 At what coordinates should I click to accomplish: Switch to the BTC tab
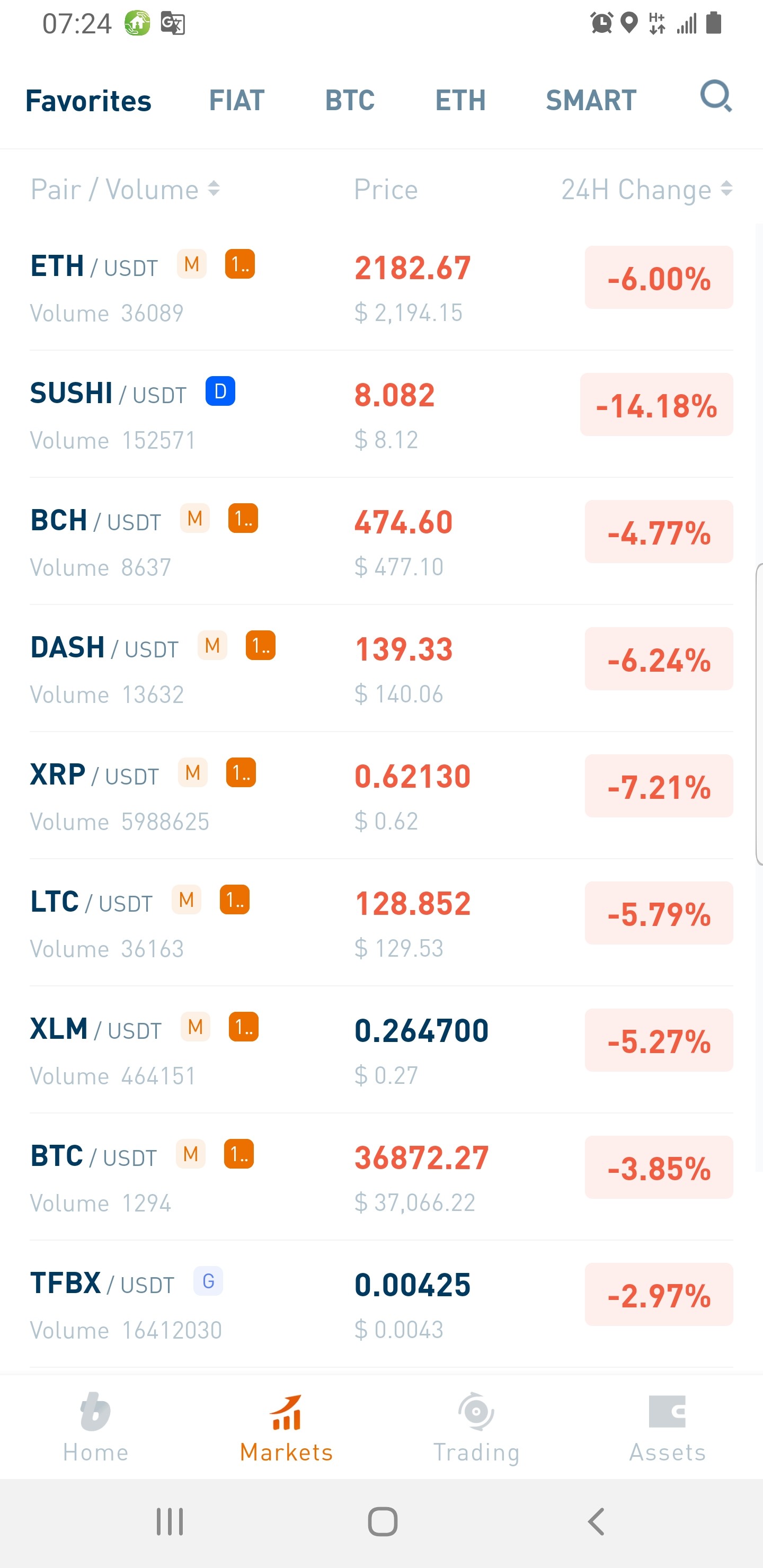pyautogui.click(x=350, y=101)
